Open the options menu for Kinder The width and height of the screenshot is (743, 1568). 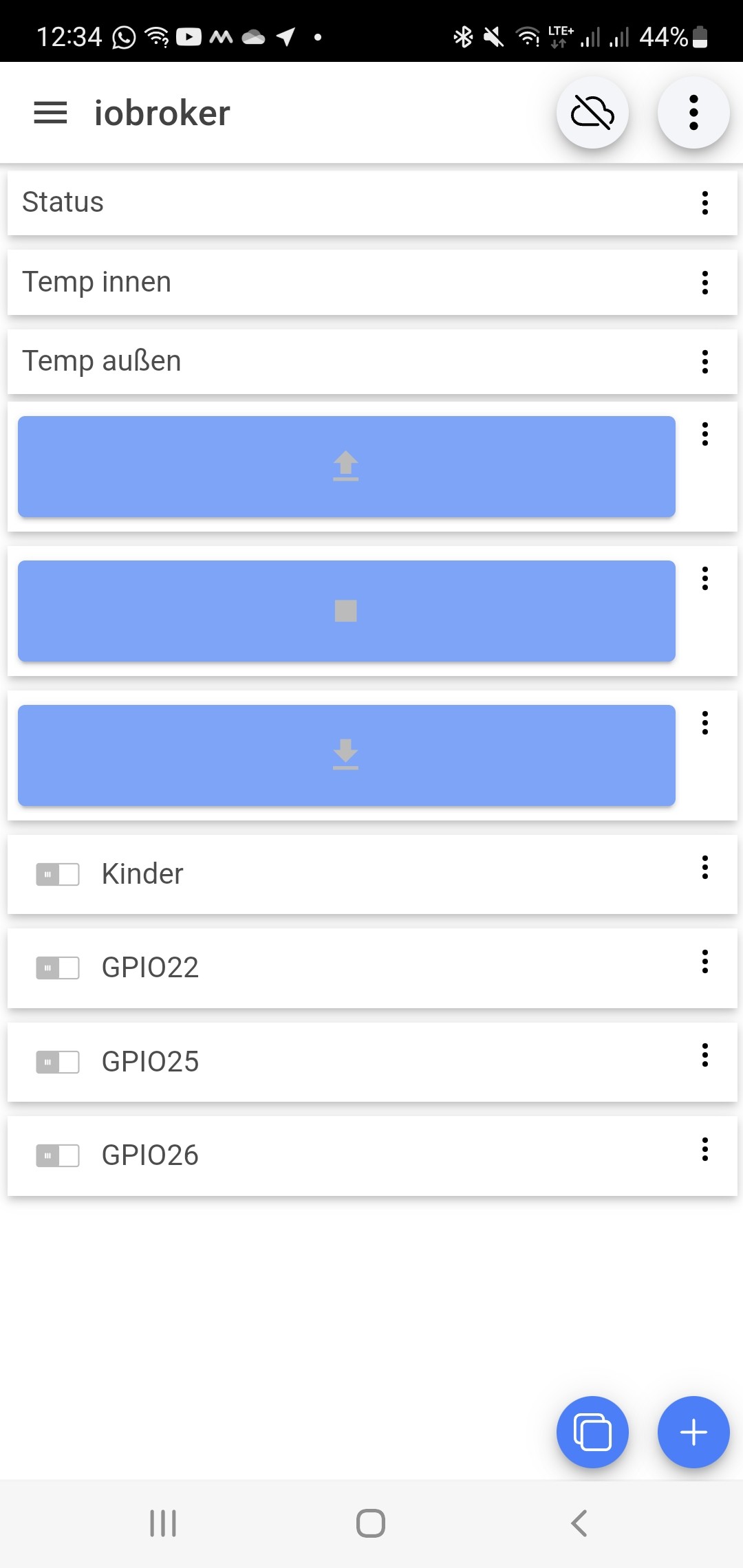click(705, 868)
